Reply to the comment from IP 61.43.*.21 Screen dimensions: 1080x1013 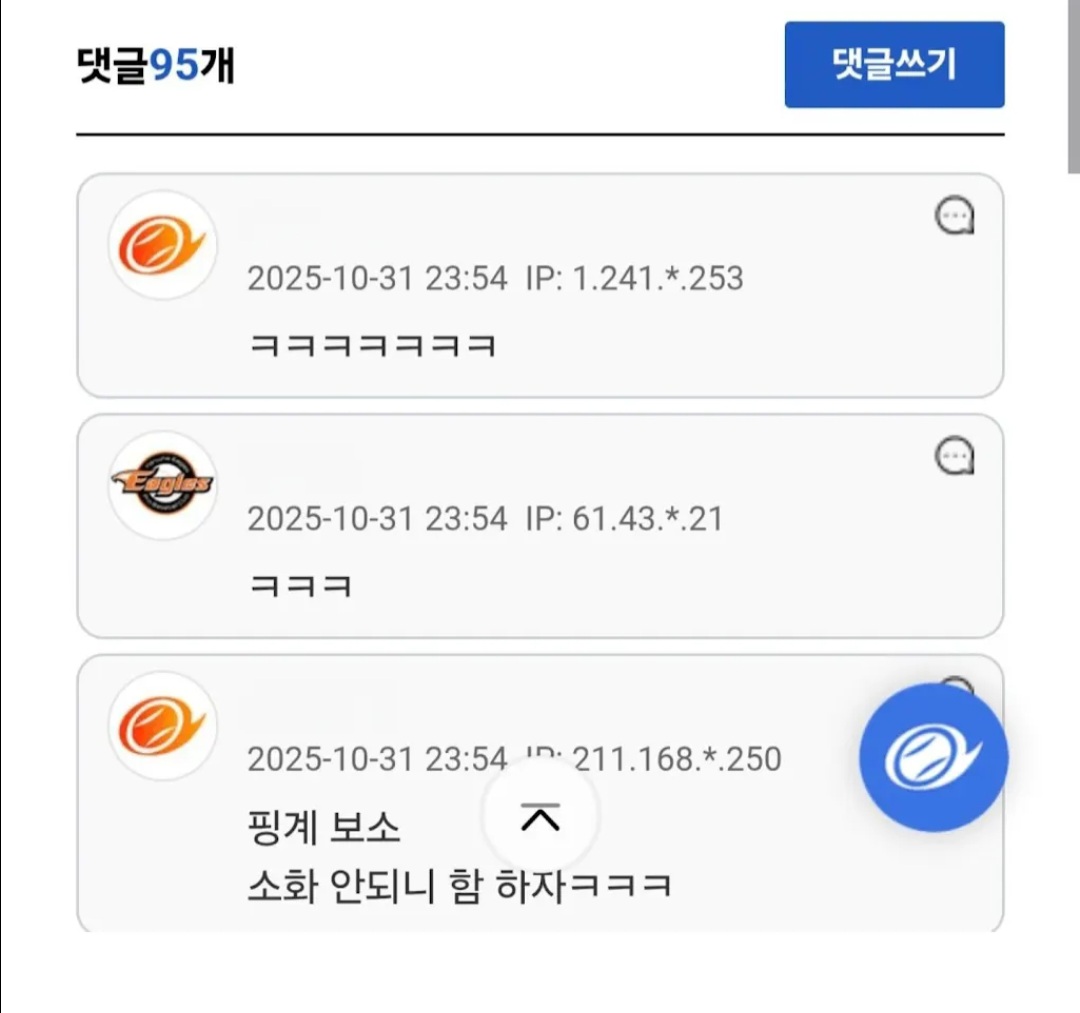click(x=955, y=456)
